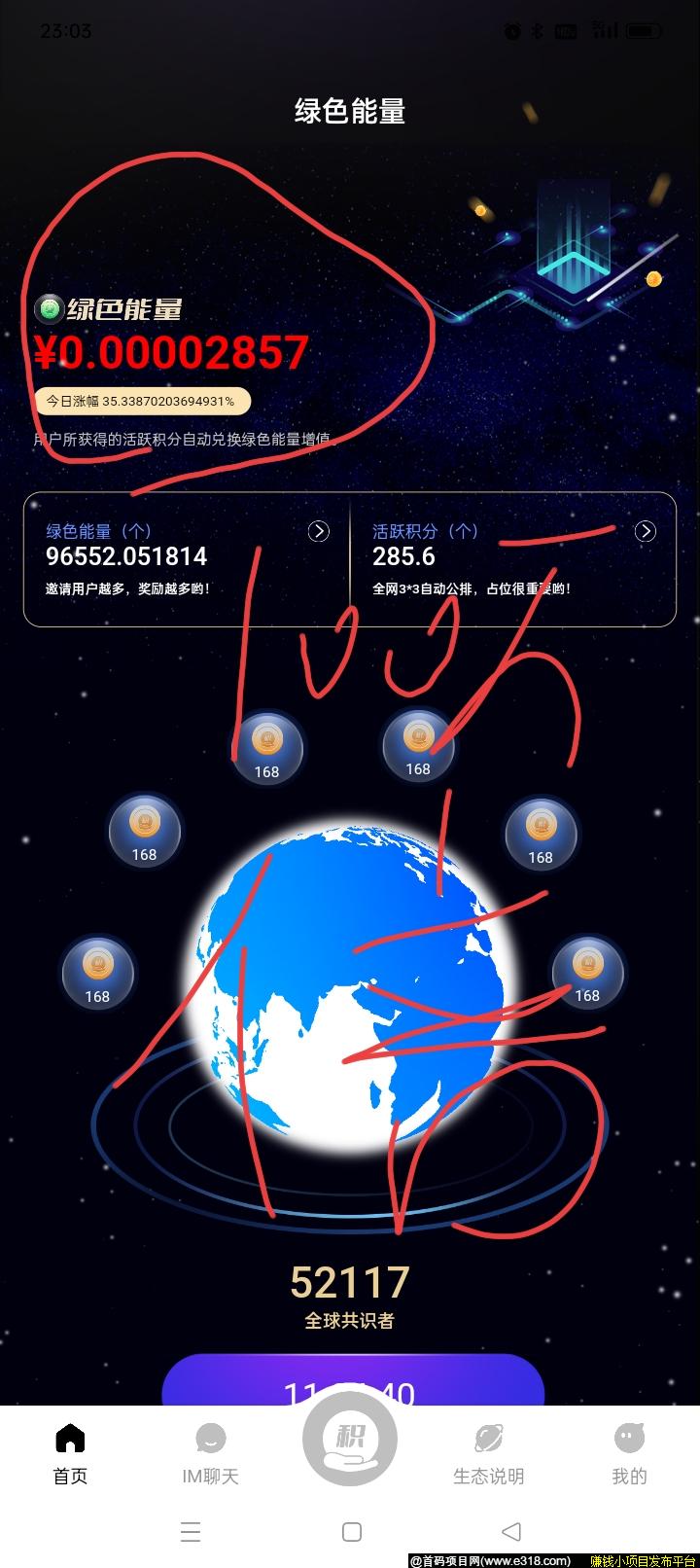Tap the center 积 button
700x1568 pixels.
(350, 1440)
